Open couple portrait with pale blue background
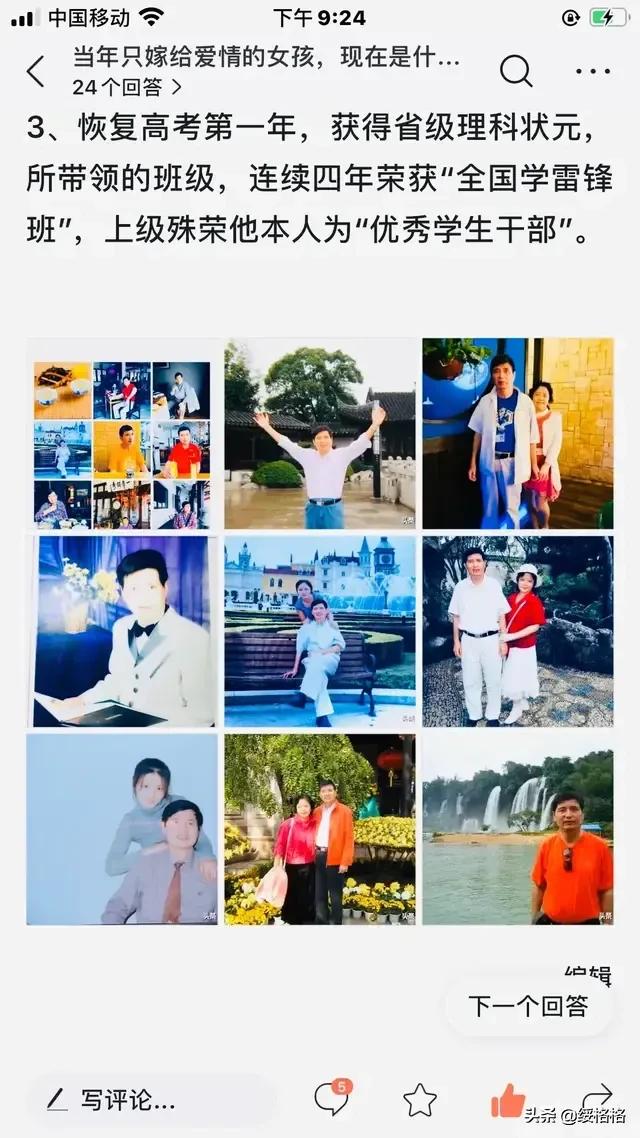Viewport: 640px width, 1138px height. pyautogui.click(x=123, y=829)
